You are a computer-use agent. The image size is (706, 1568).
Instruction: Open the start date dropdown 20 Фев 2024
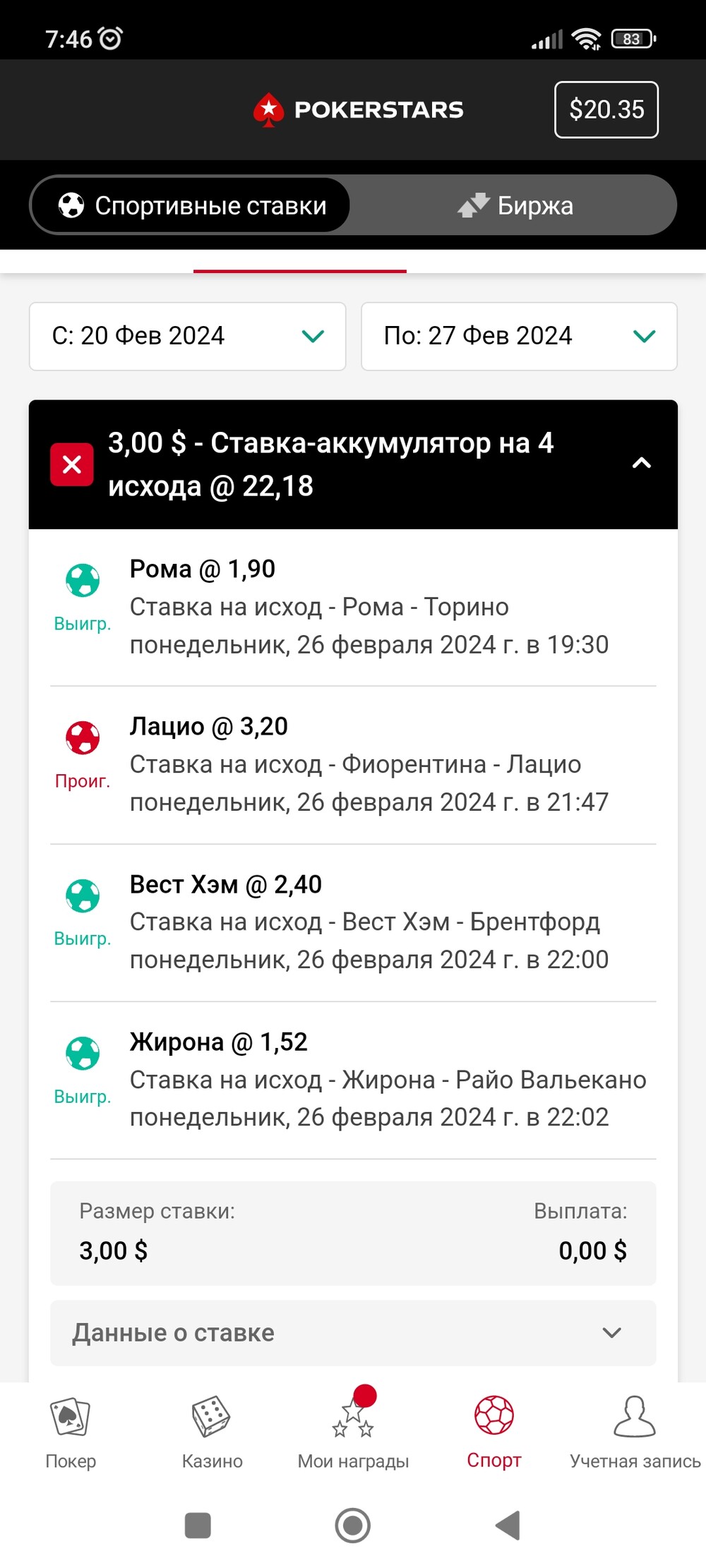coord(187,336)
